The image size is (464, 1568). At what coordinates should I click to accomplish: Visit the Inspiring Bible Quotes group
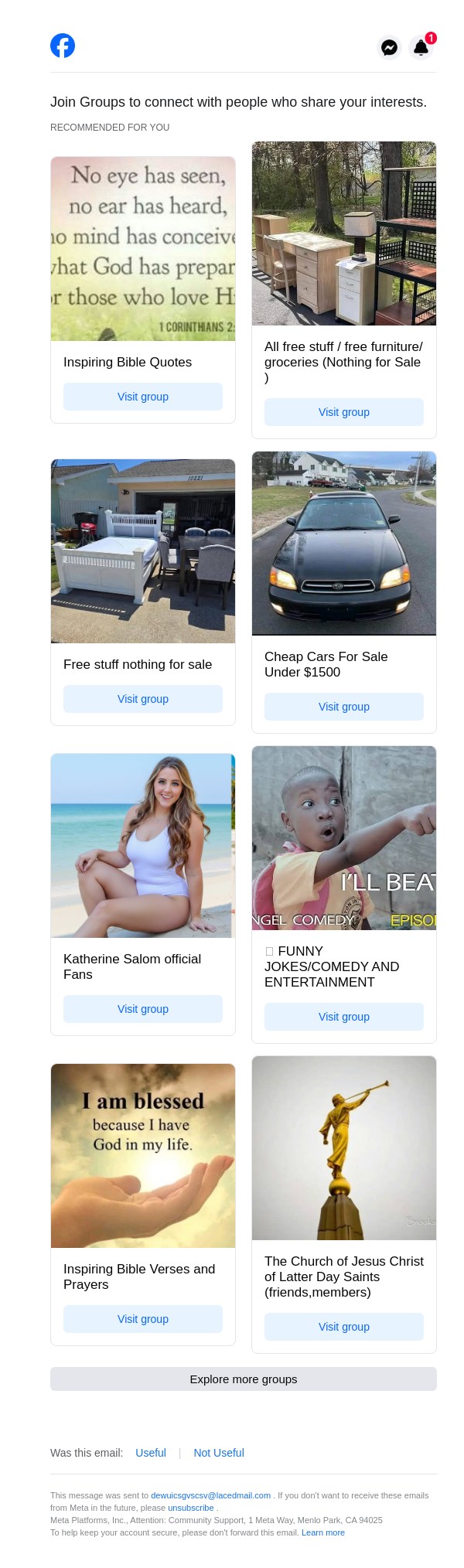pos(143,397)
